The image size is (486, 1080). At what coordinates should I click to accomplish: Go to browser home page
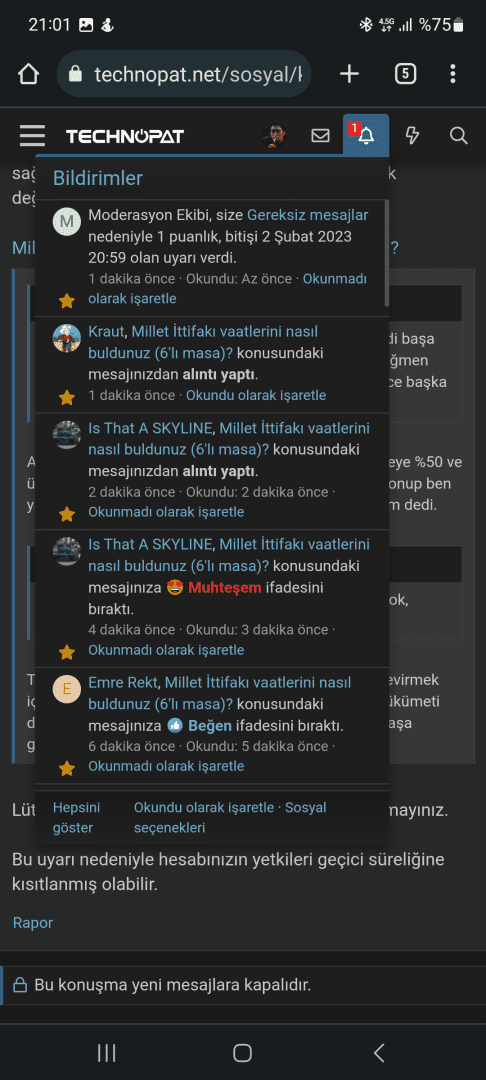pyautogui.click(x=28, y=74)
